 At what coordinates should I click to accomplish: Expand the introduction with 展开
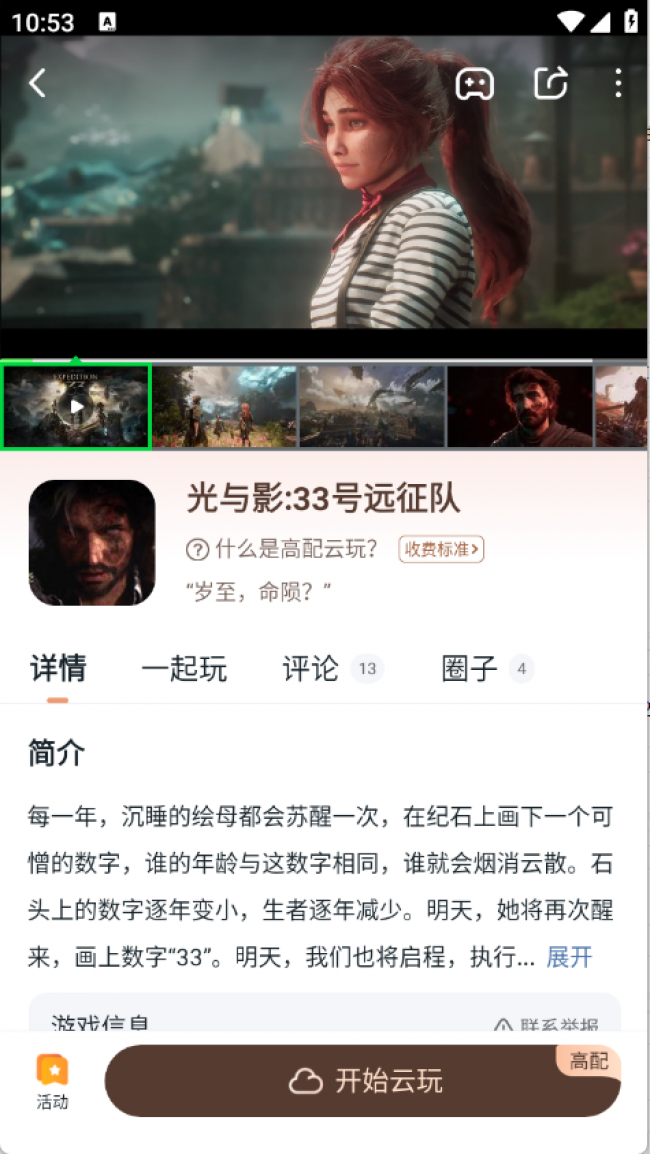click(x=569, y=957)
